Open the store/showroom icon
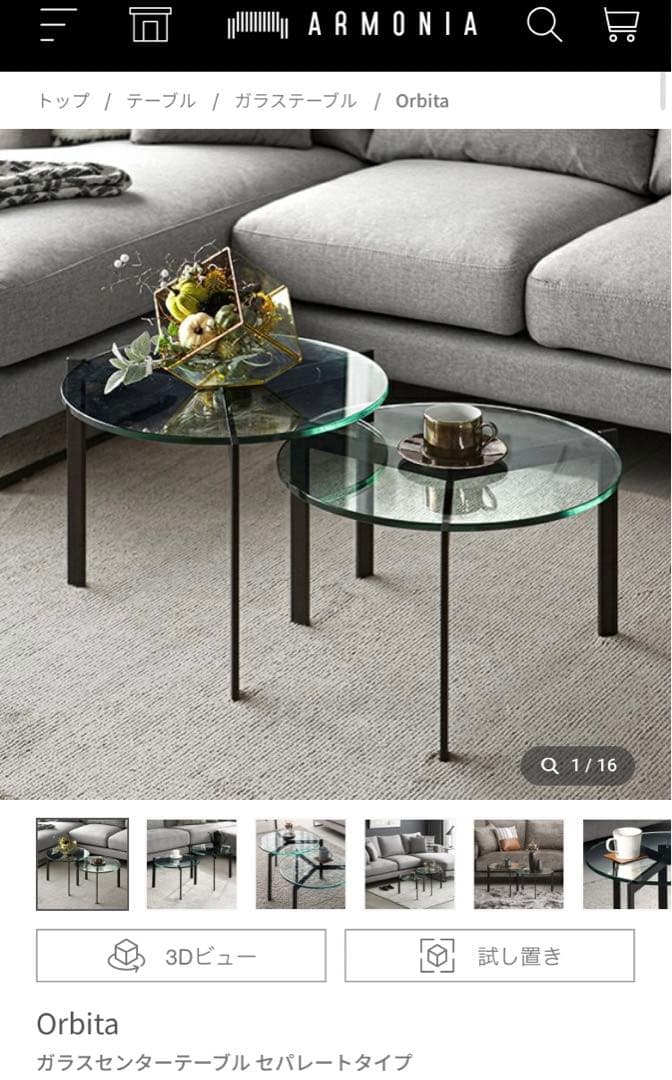The image size is (672, 1080). pyautogui.click(x=150, y=25)
